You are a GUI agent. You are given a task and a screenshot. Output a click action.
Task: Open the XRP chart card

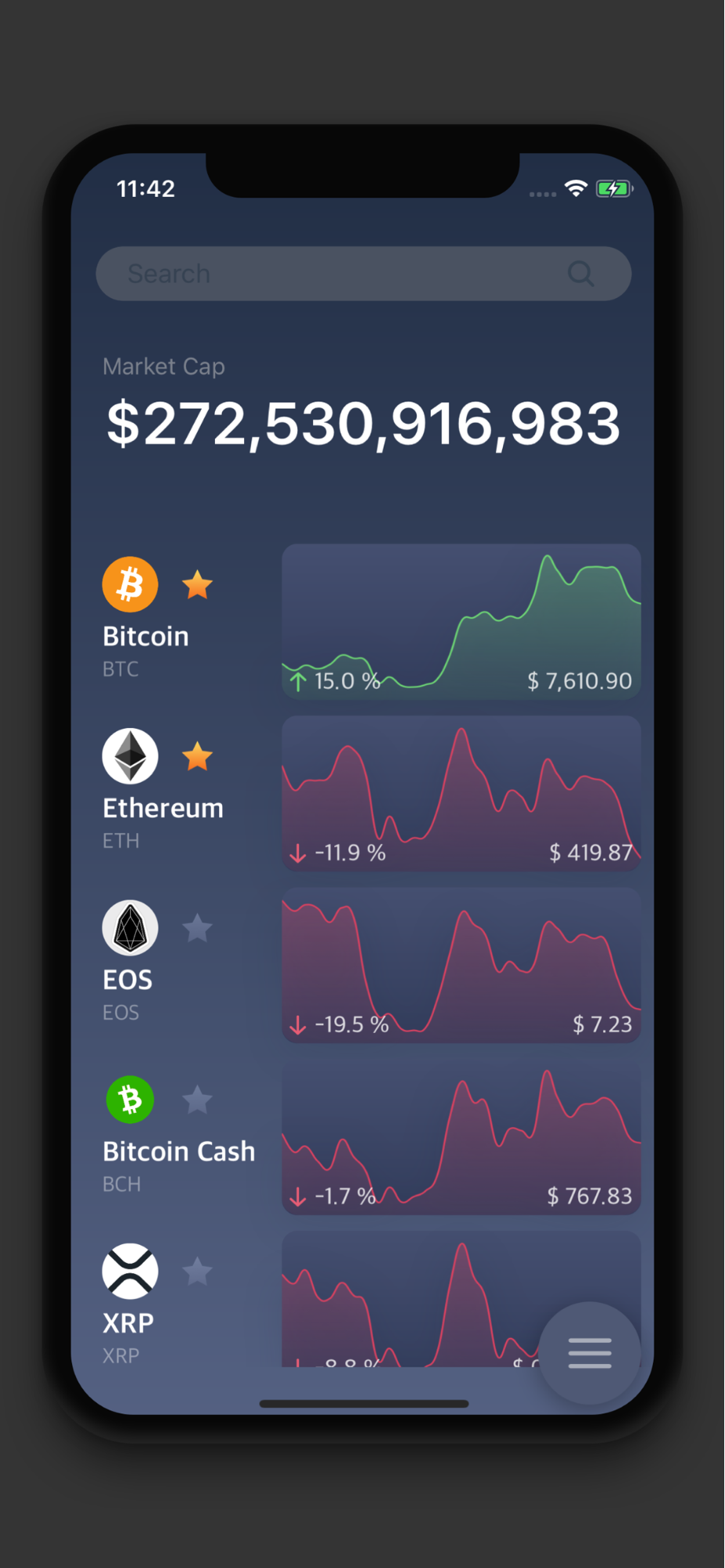pos(408,1298)
